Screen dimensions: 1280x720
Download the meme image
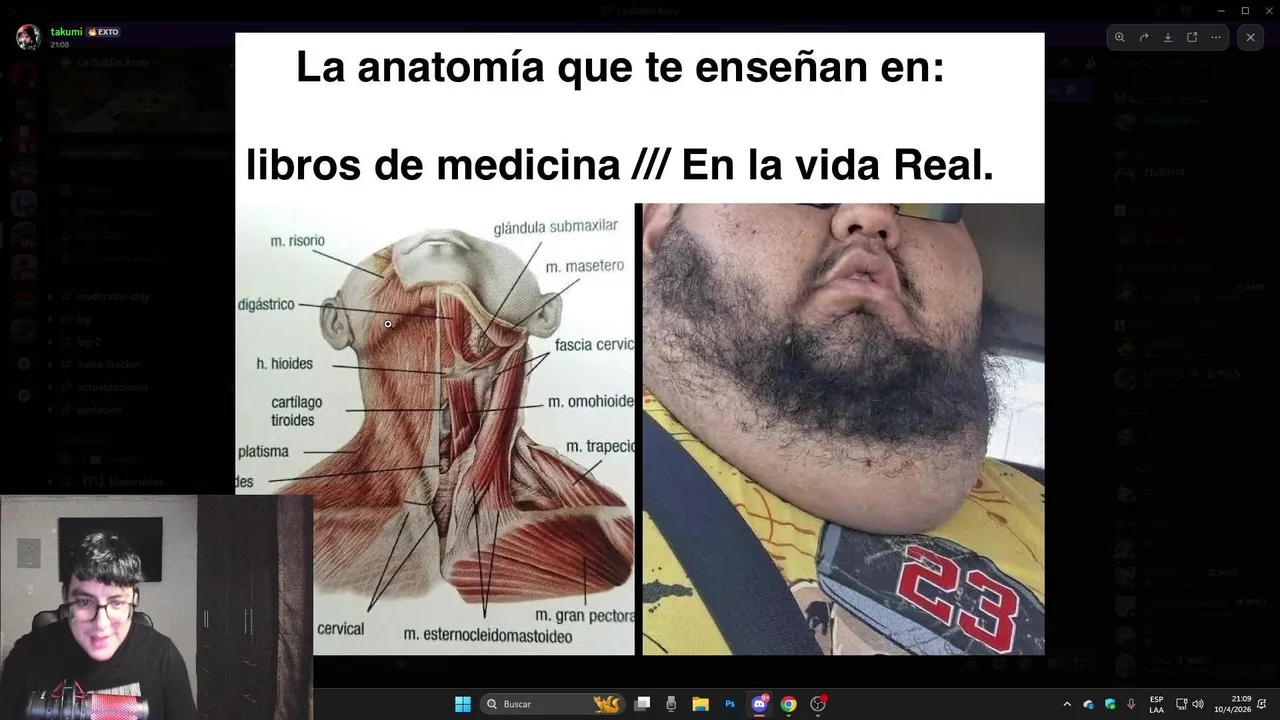tap(1168, 37)
